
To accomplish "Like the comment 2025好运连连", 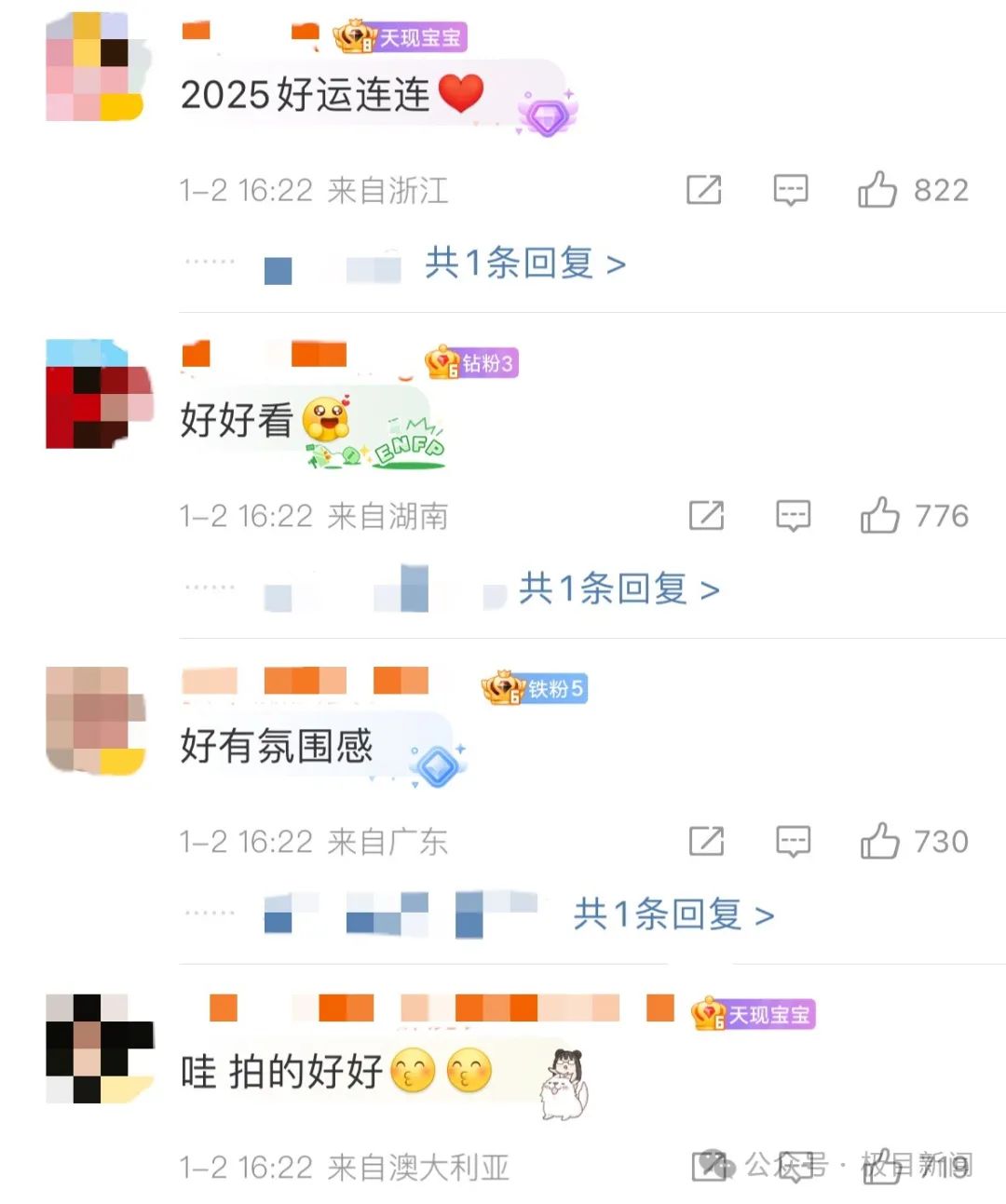I will [877, 190].
